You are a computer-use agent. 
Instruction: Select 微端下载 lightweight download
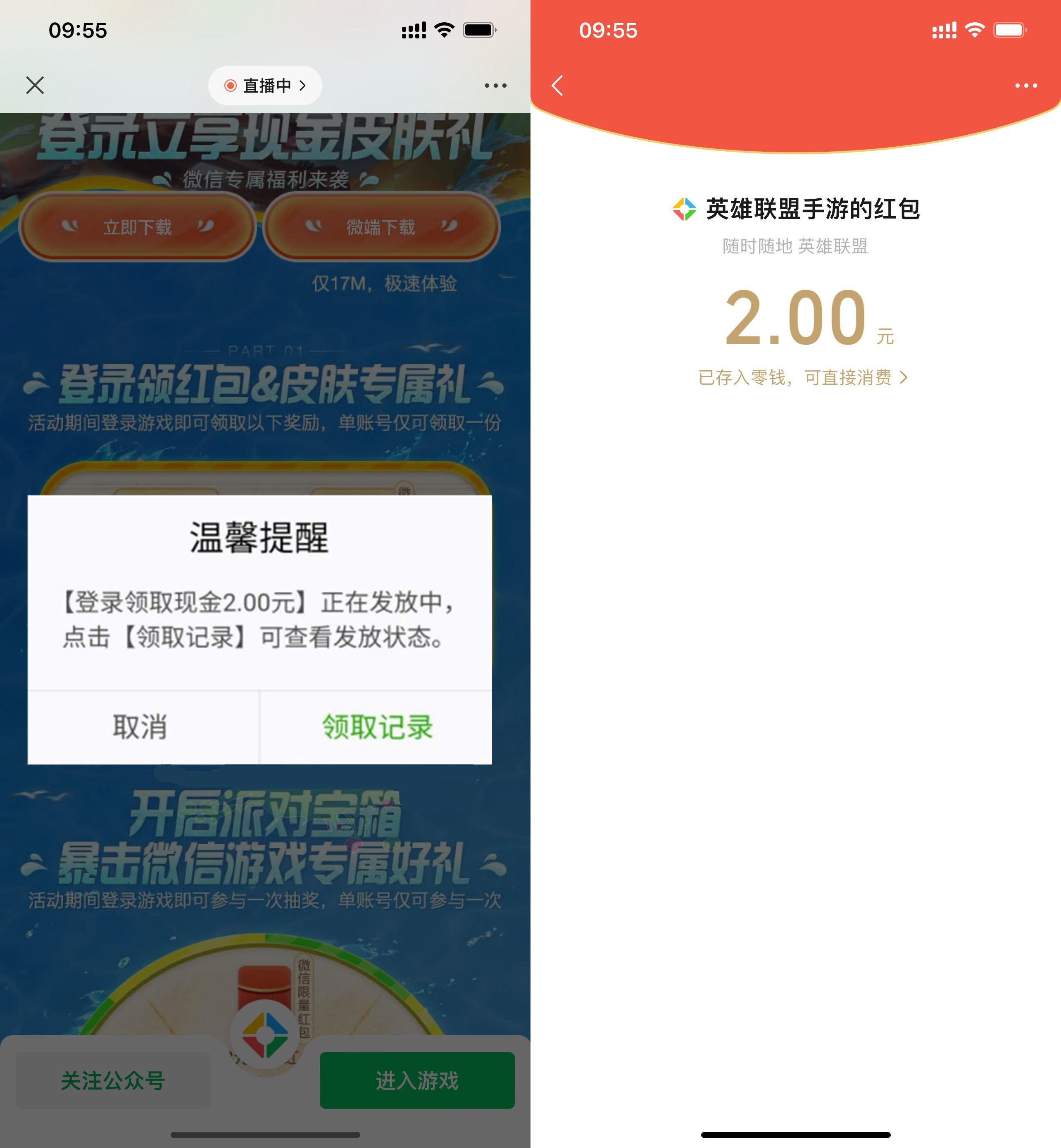381,227
